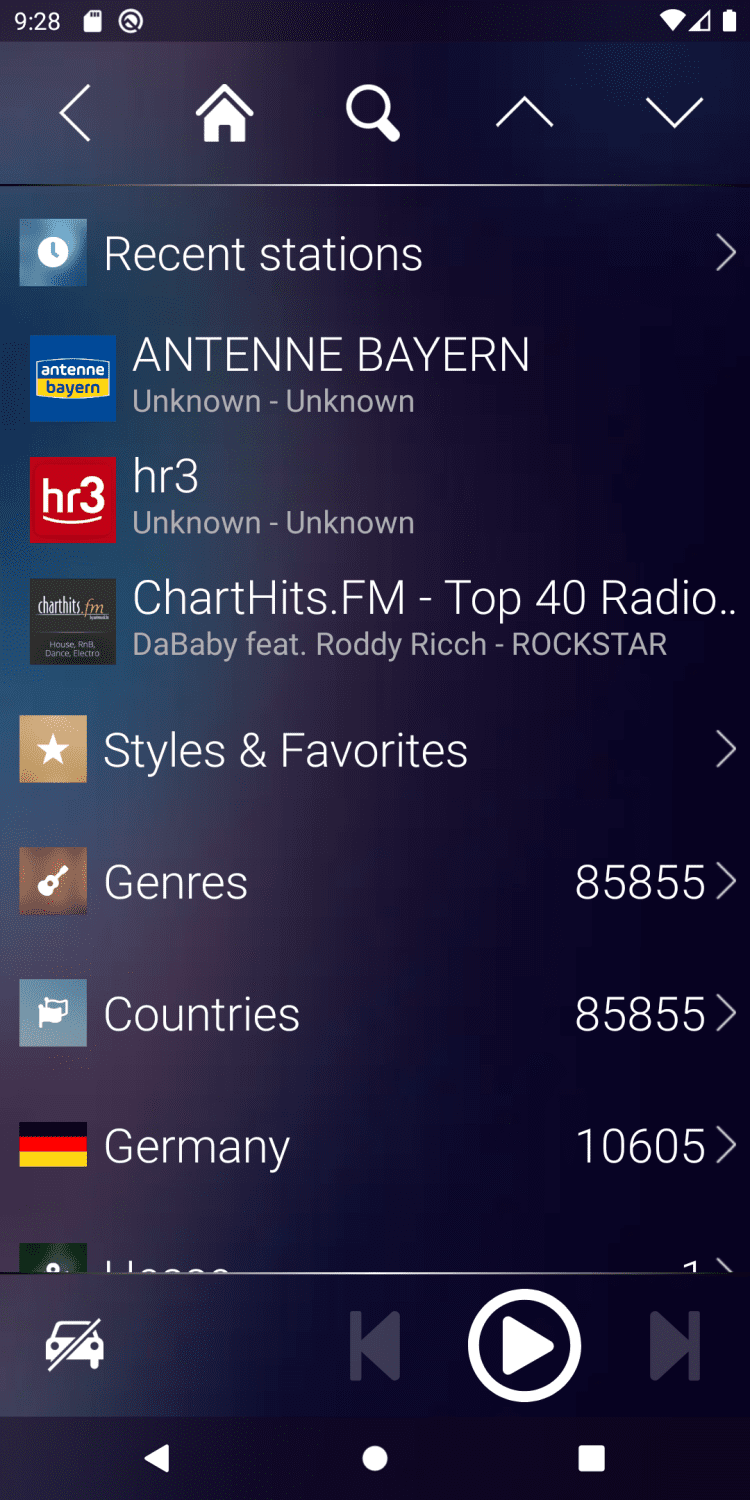
Task: Toggle the car mode icon
Action: 75,1345
